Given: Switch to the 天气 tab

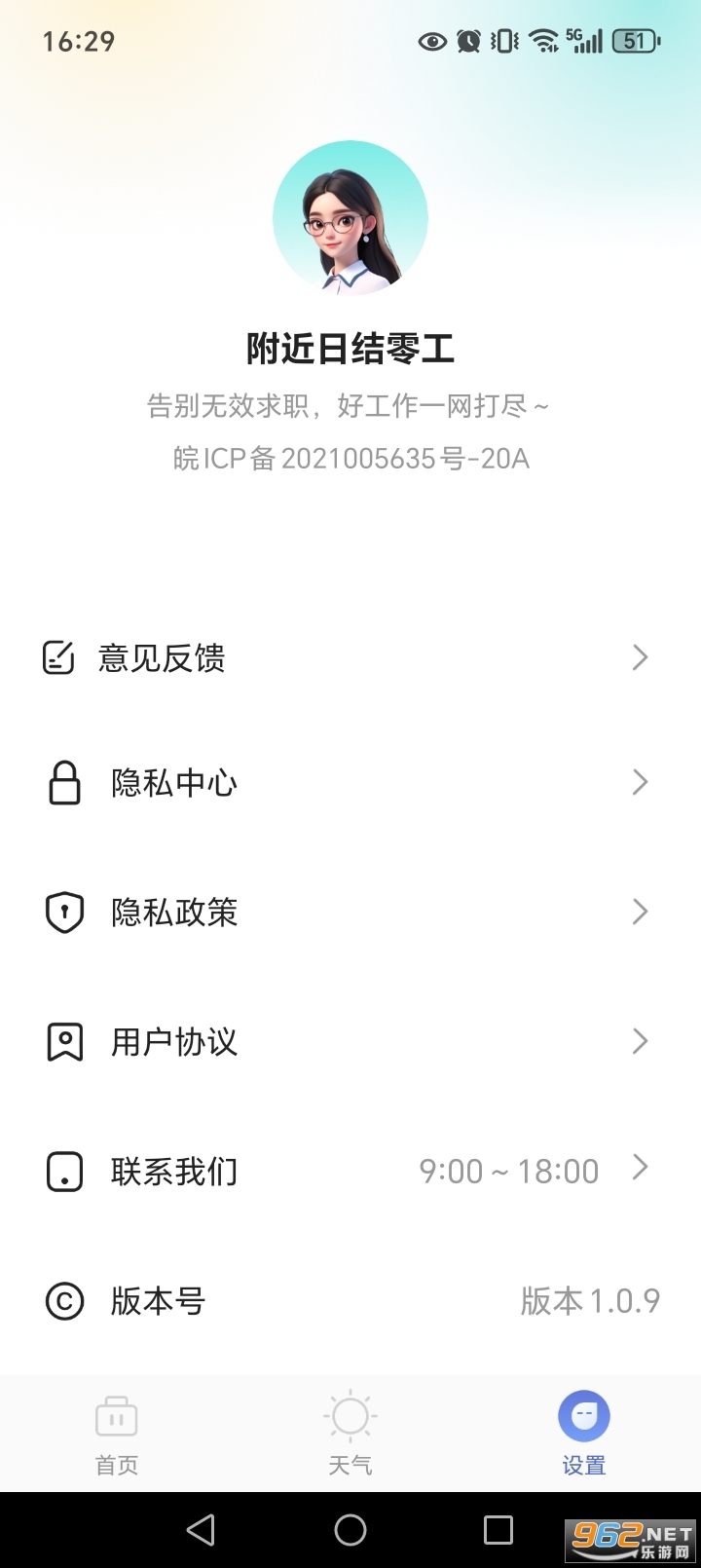Looking at the screenshot, I should point(350,1432).
